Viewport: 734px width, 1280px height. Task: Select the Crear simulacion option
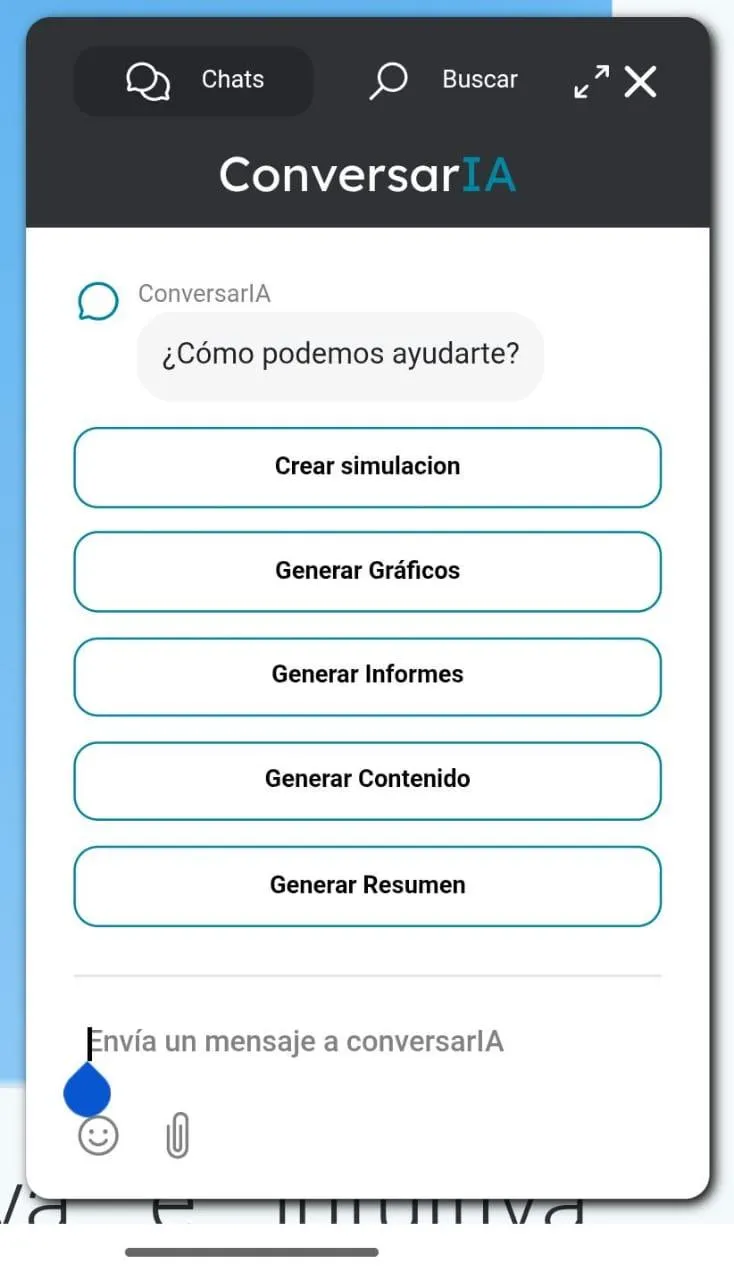(x=367, y=467)
